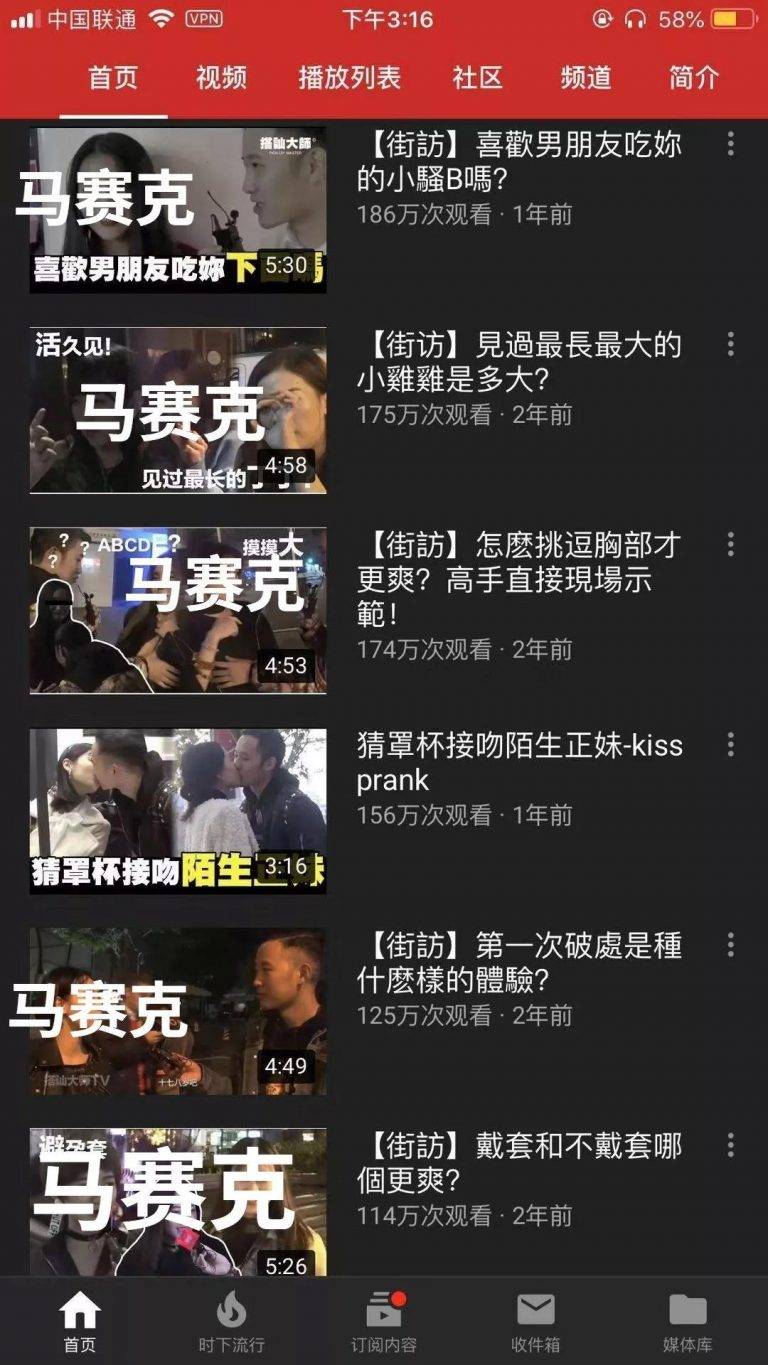Open the 5:30 street interview video
Image resolution: width=768 pixels, height=1365 pixels.
pyautogui.click(x=178, y=210)
